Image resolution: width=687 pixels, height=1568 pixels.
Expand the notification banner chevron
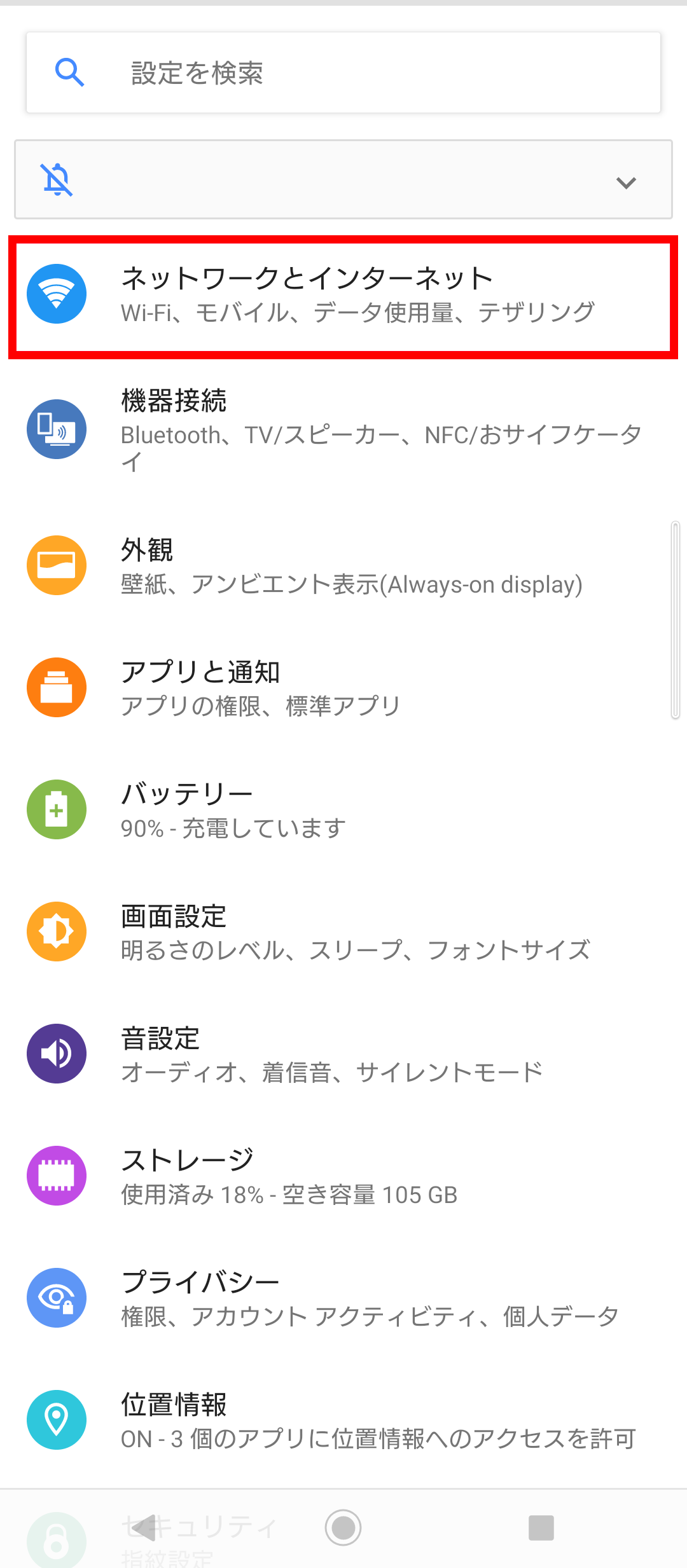[626, 182]
